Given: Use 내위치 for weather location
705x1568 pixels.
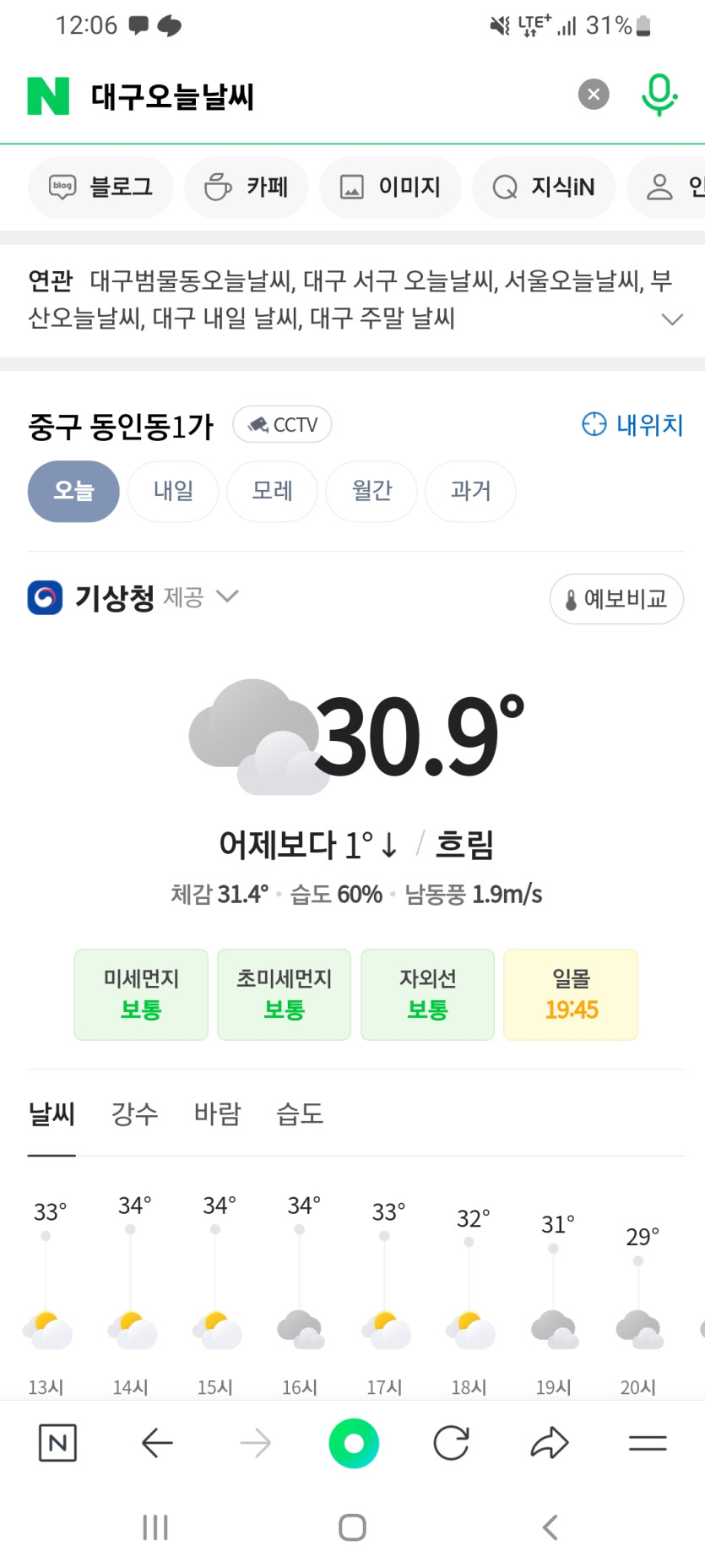Looking at the screenshot, I should pyautogui.click(x=632, y=424).
